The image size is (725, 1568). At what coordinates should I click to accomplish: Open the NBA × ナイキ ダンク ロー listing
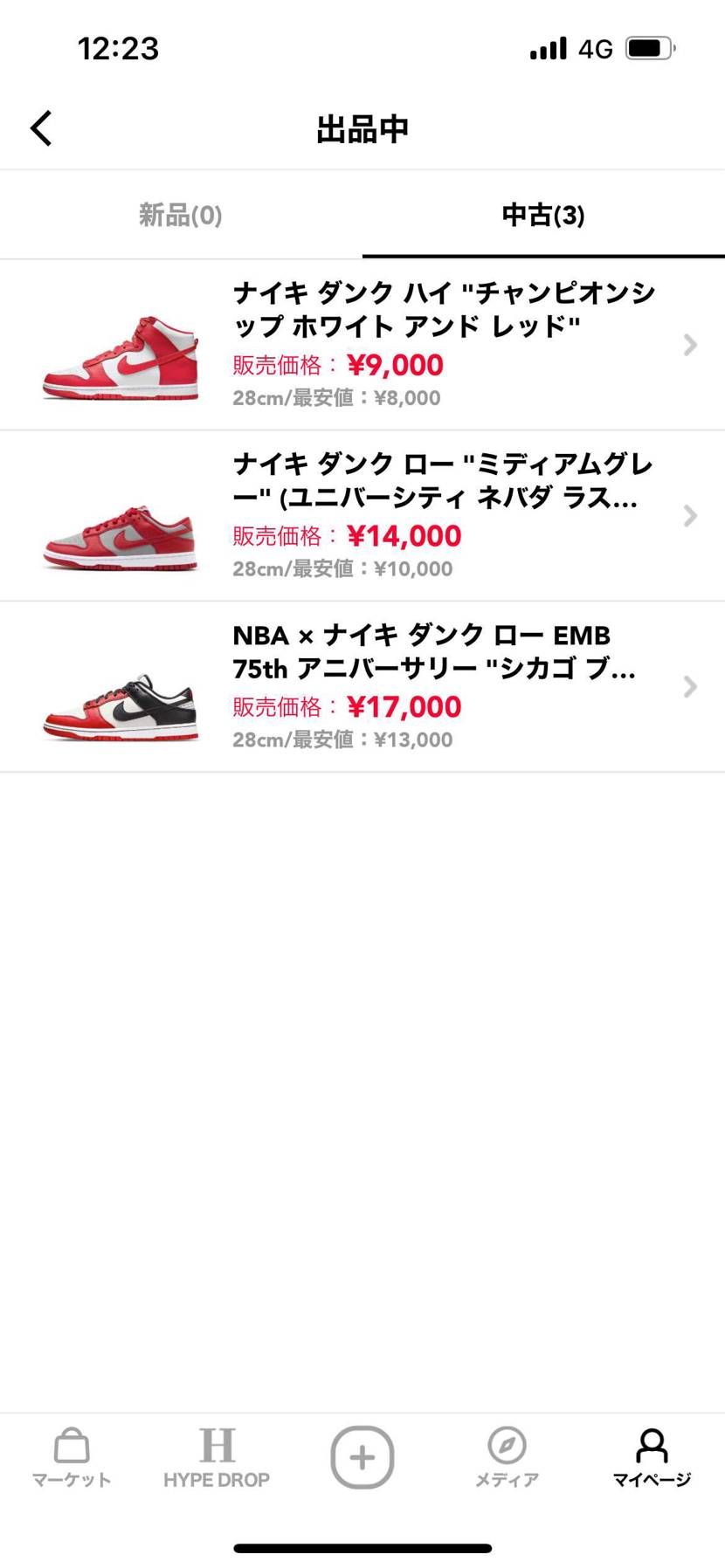click(x=393, y=687)
